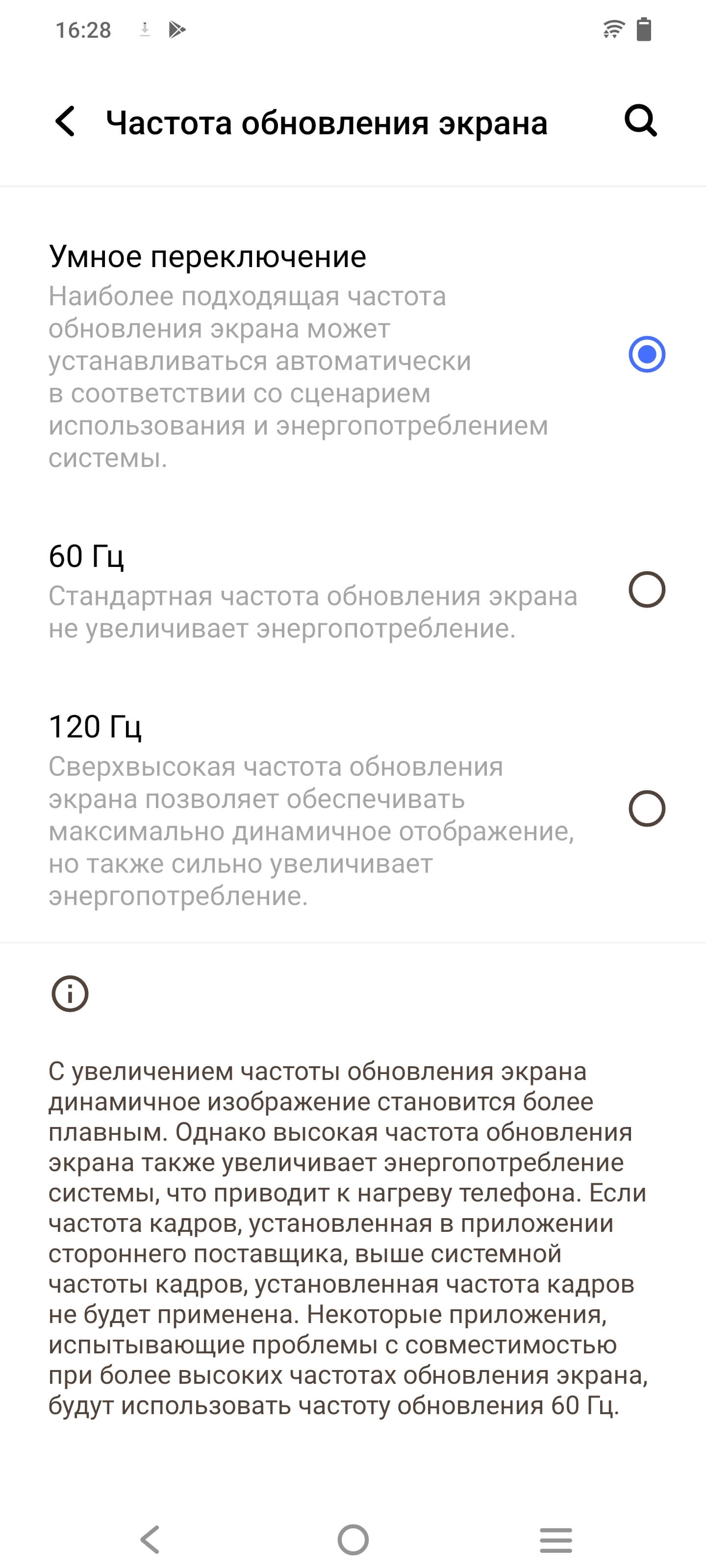Open the recent apps menu button
The height and width of the screenshot is (1568, 706).
(555, 1540)
